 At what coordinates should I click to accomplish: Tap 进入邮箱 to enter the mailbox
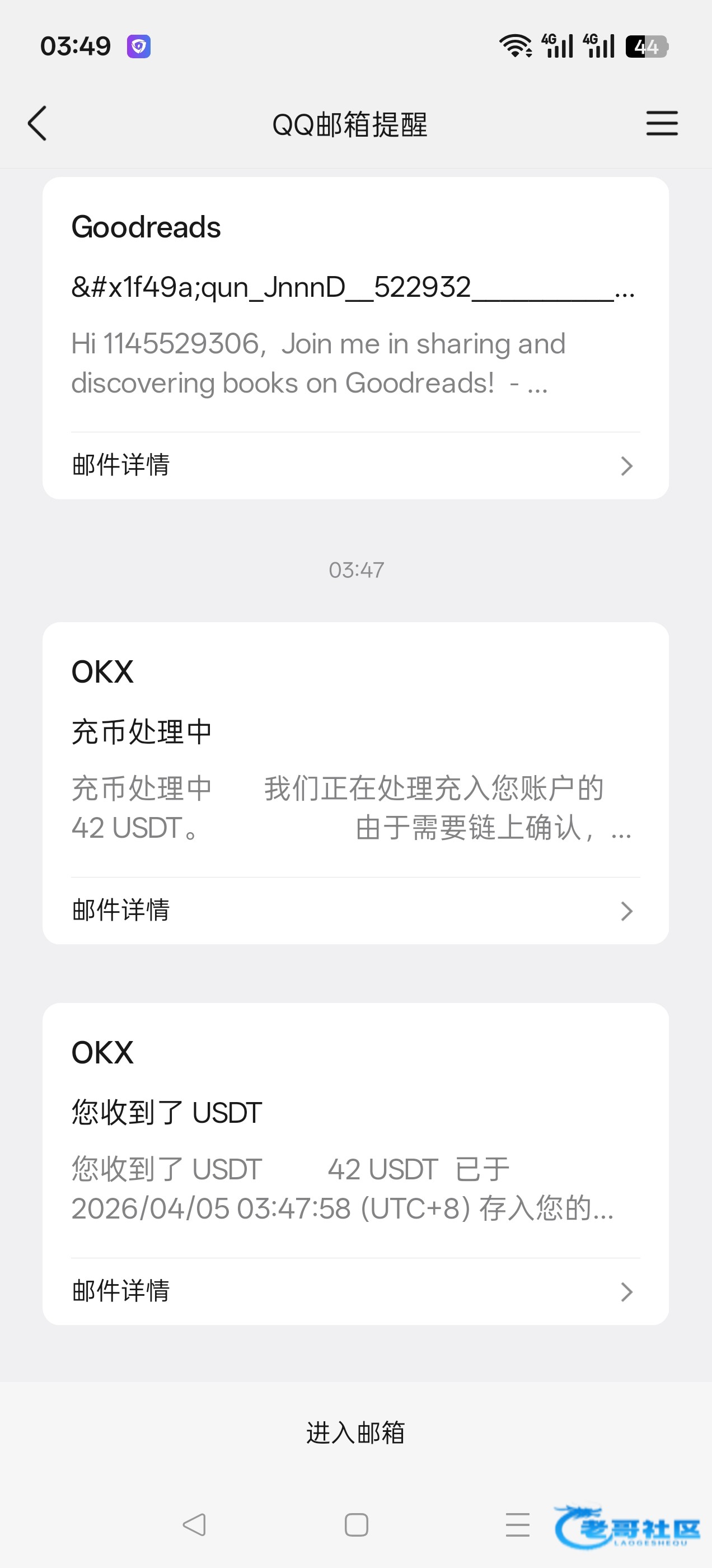355,1433
